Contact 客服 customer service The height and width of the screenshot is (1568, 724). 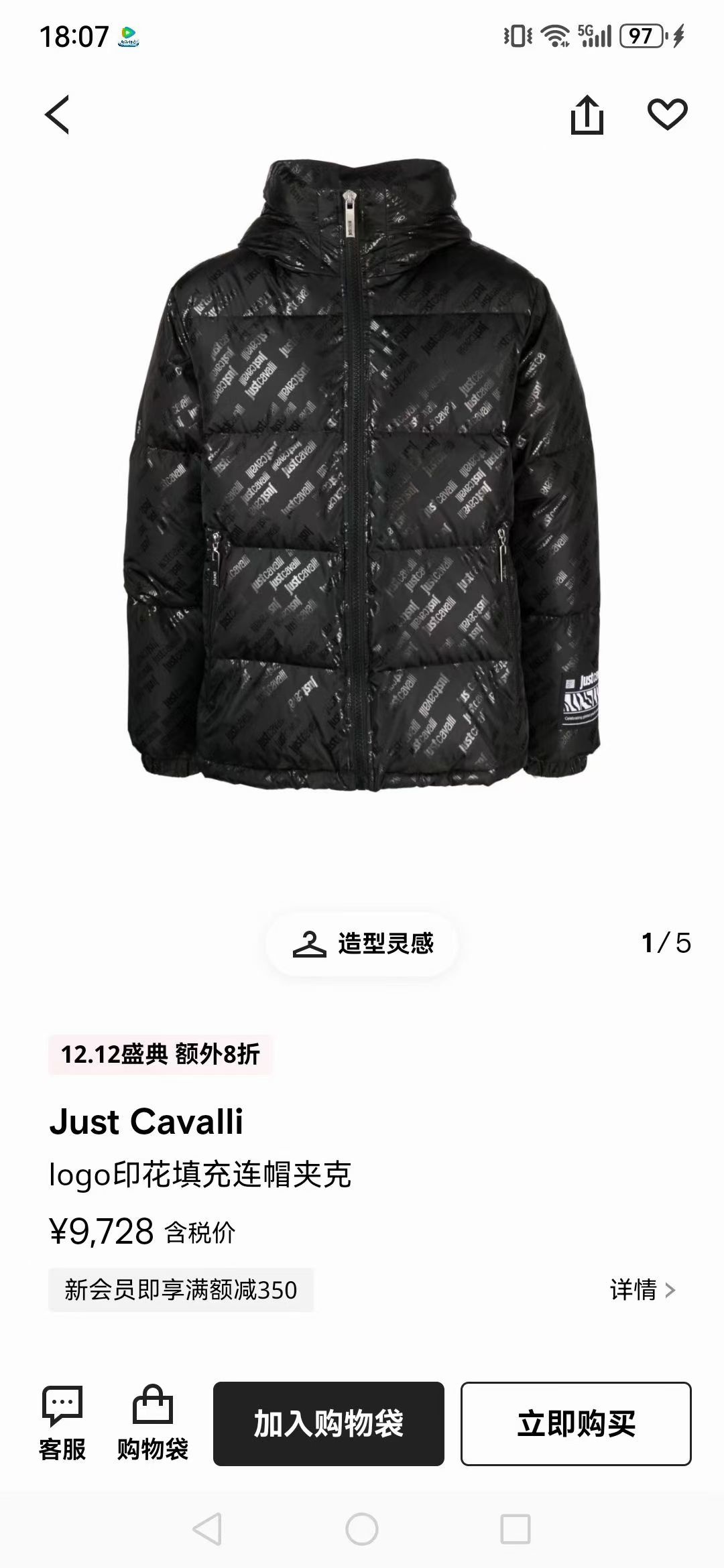[62, 1423]
